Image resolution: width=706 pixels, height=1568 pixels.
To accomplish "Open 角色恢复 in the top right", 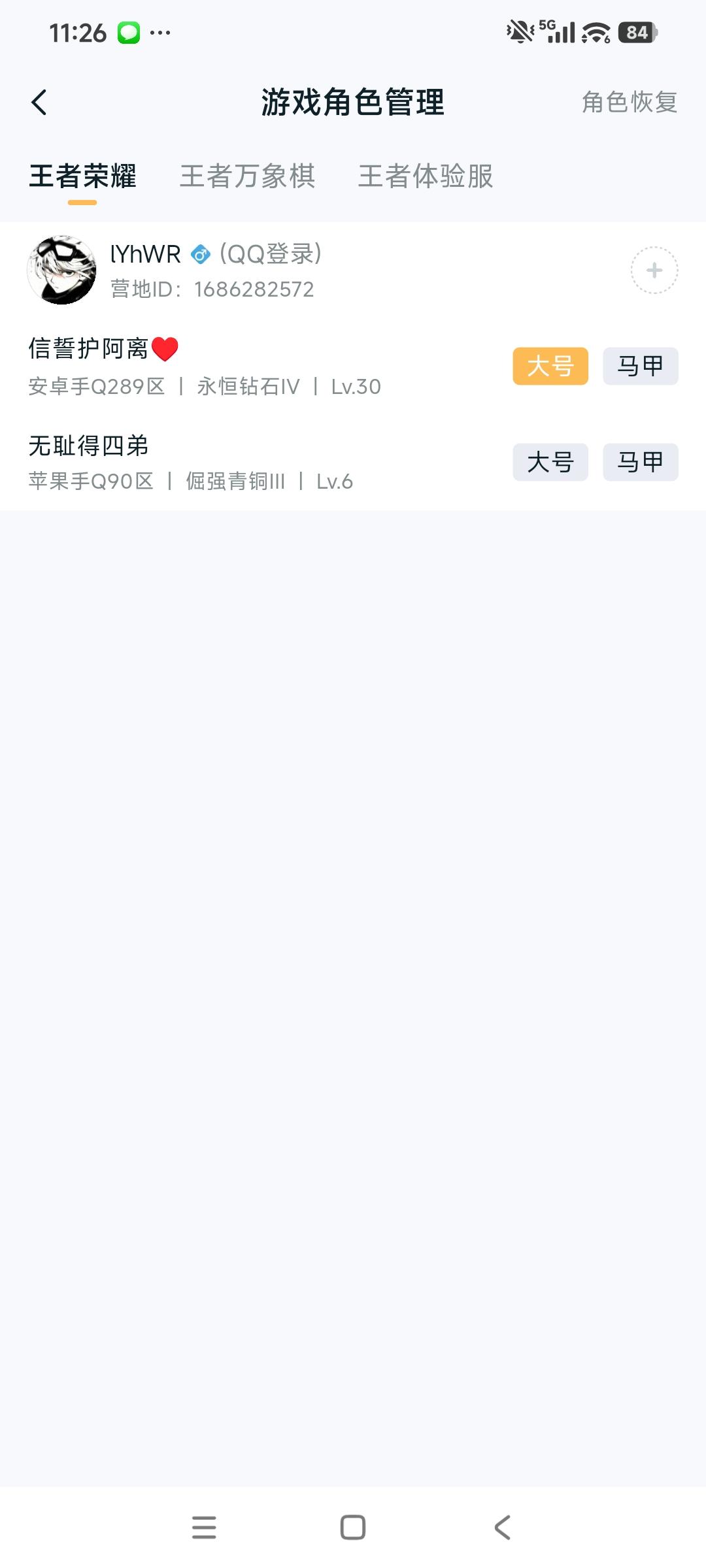I will (628, 102).
